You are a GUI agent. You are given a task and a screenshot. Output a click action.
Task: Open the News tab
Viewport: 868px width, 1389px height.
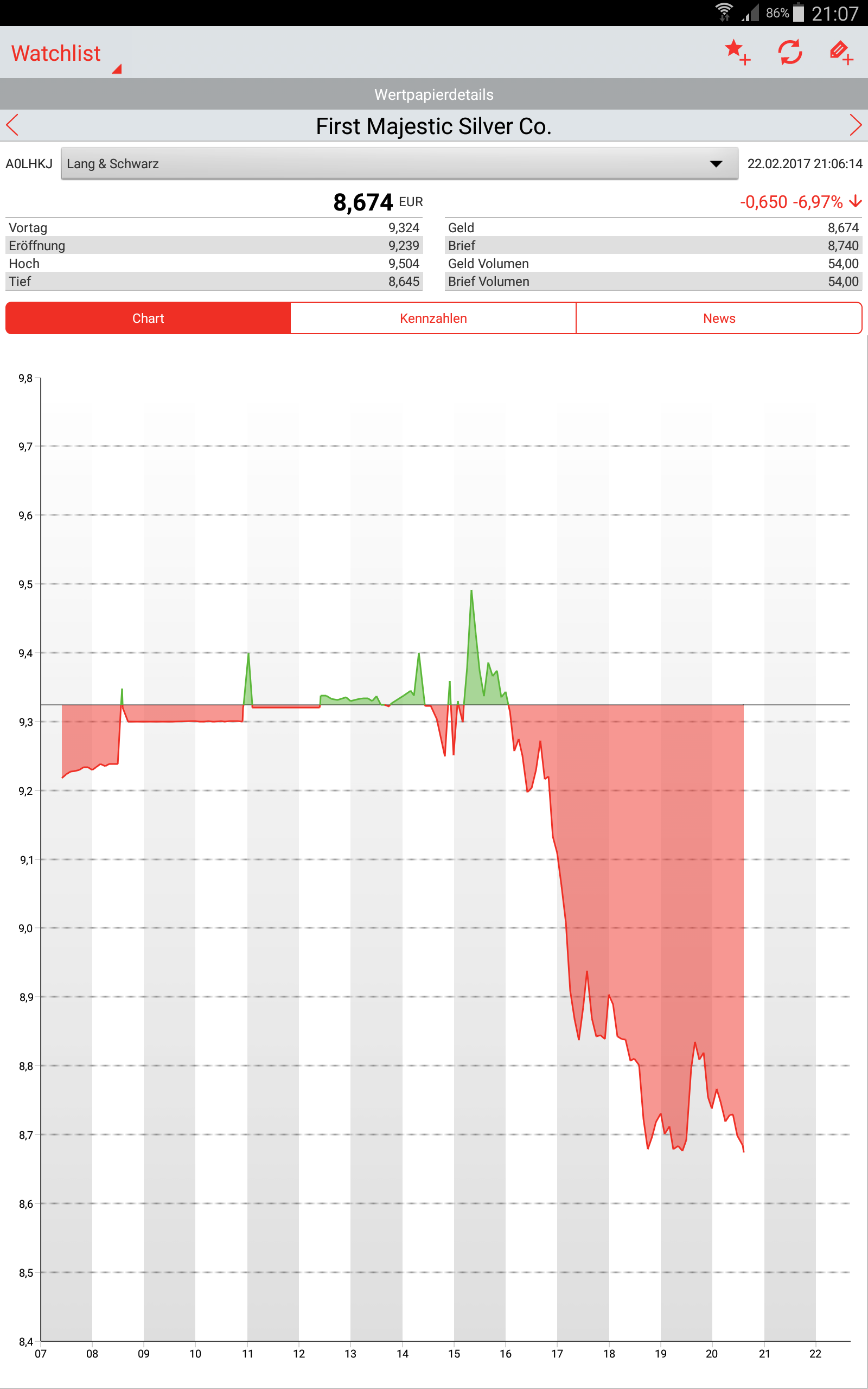[x=718, y=318]
